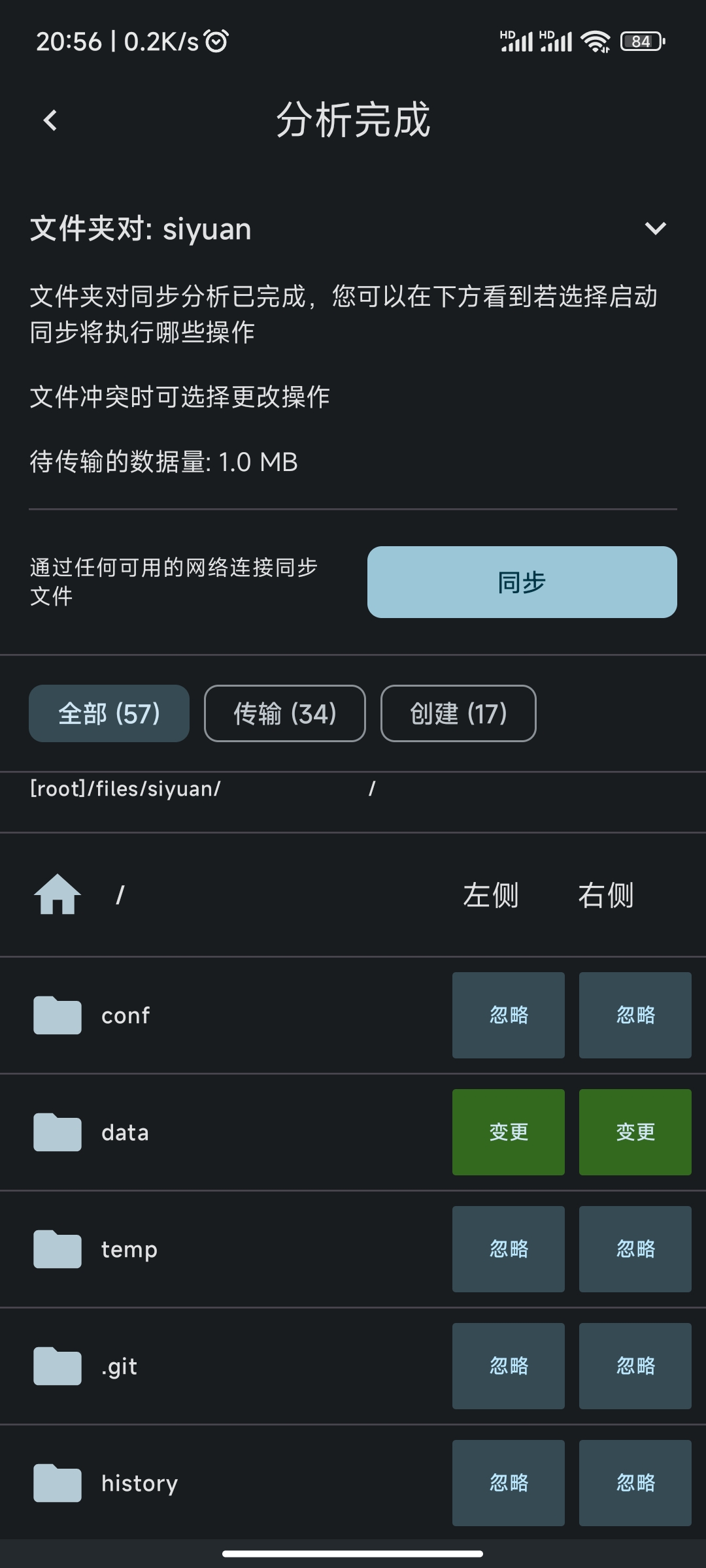Screen dimensions: 706x1568
Task: Switch to the 传输 (34) tab
Action: (x=284, y=713)
